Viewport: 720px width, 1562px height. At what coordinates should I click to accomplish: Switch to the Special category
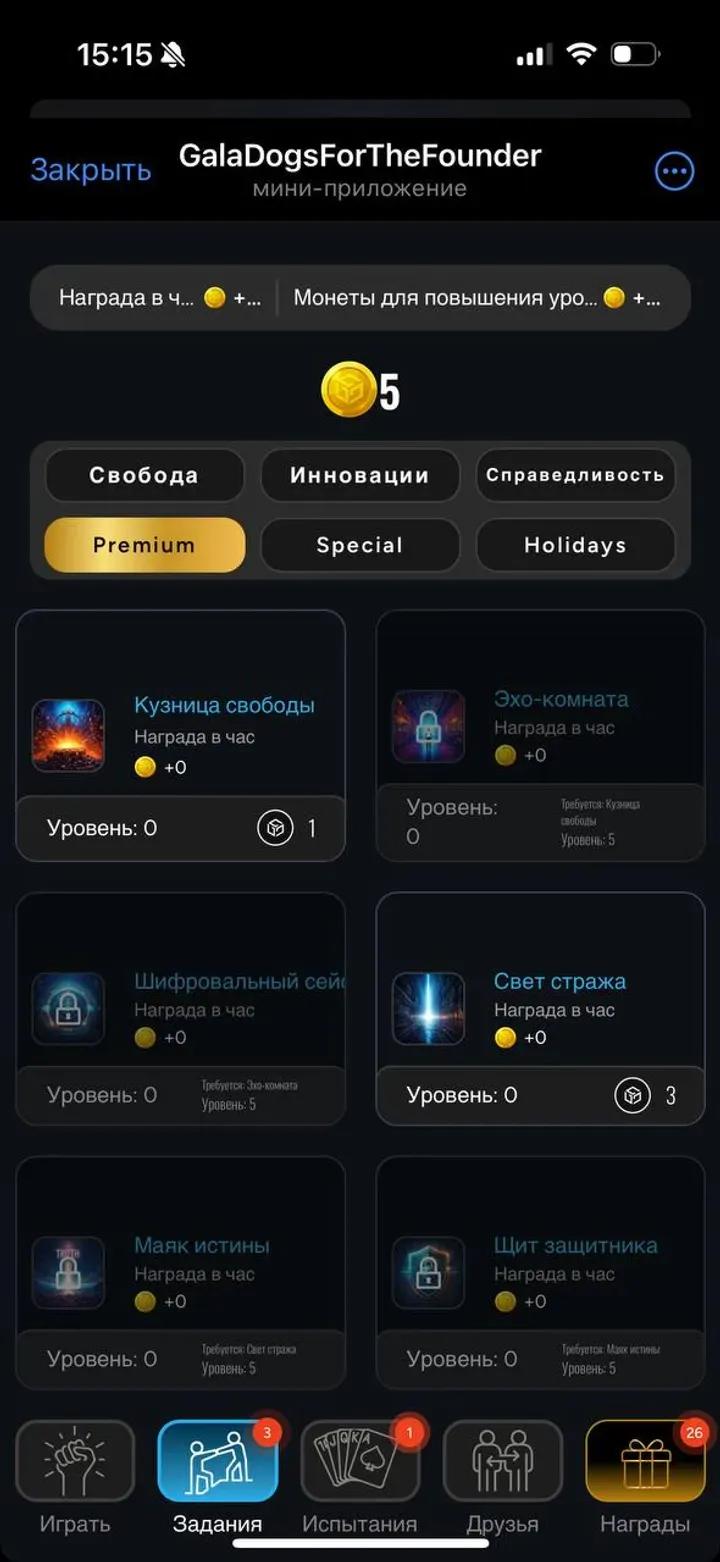point(360,545)
